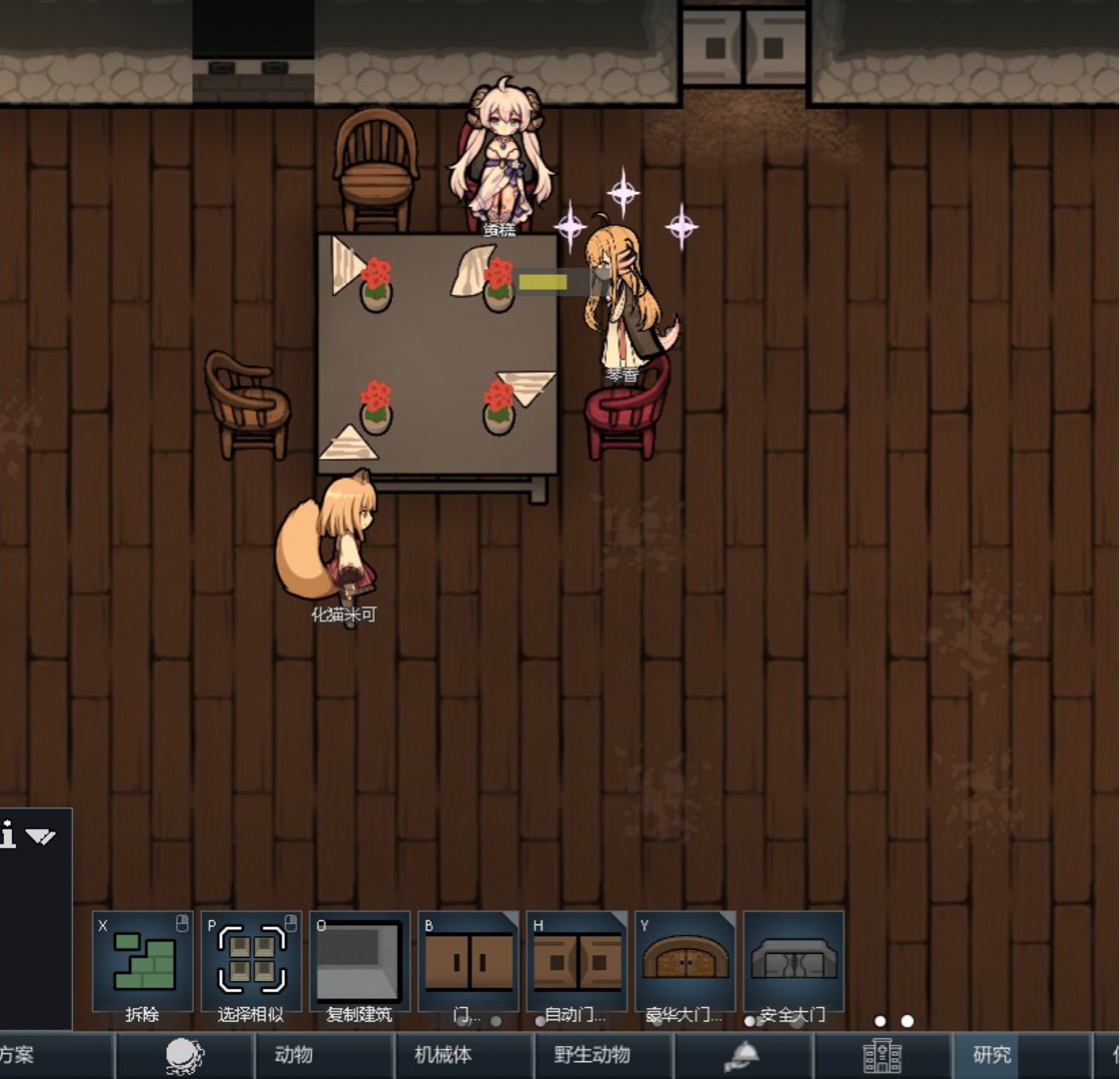Select the 拆除 (deconstruct) tool
The image size is (1120, 1079).
(143, 962)
